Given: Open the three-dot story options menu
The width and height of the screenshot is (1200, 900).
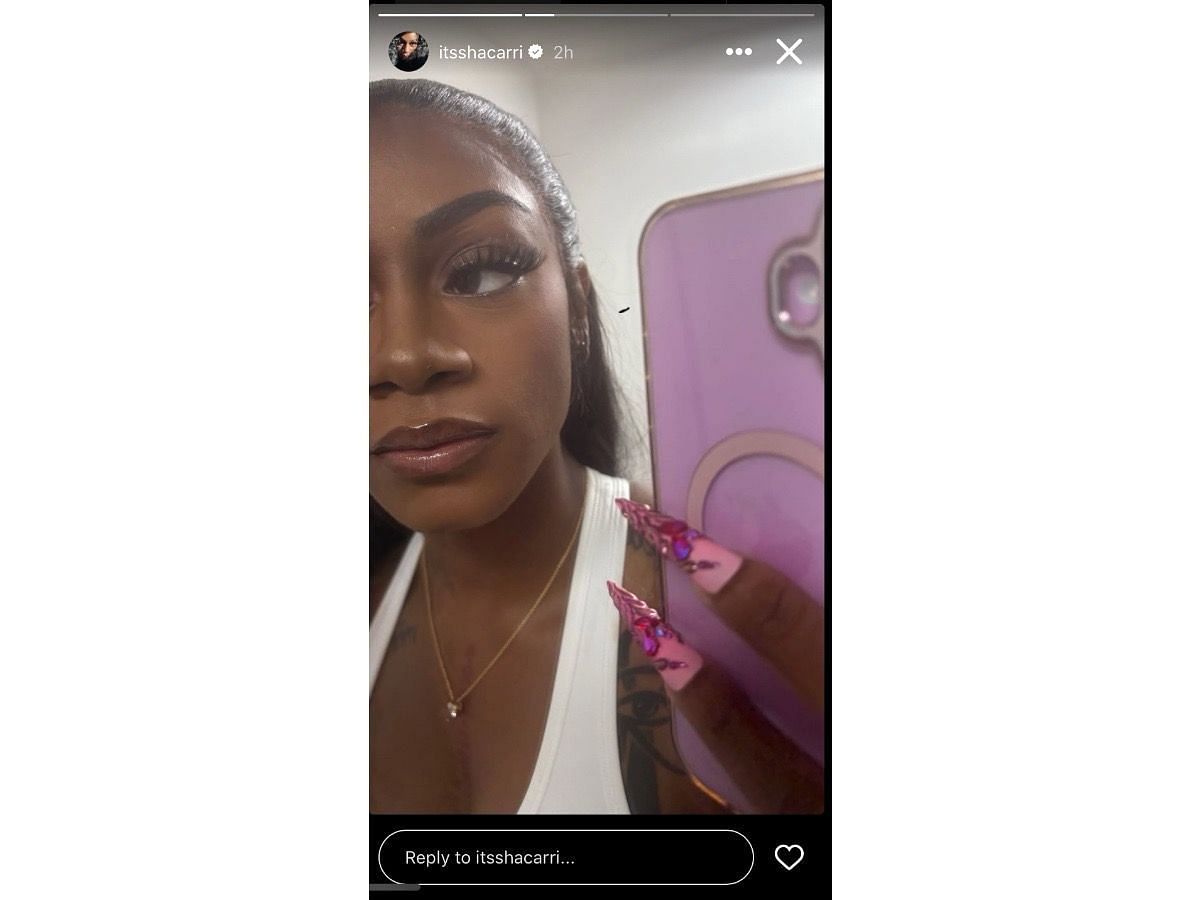Looking at the screenshot, I should pyautogui.click(x=739, y=52).
